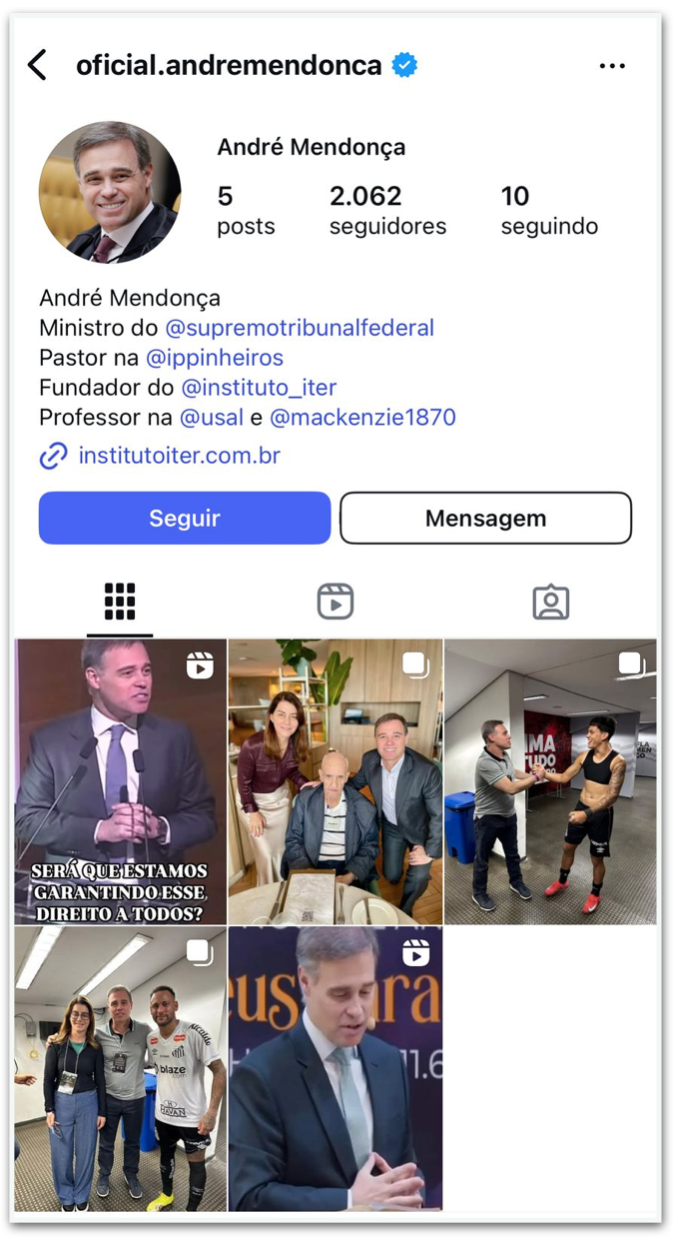View the profile picture

pyautogui.click(x=110, y=192)
